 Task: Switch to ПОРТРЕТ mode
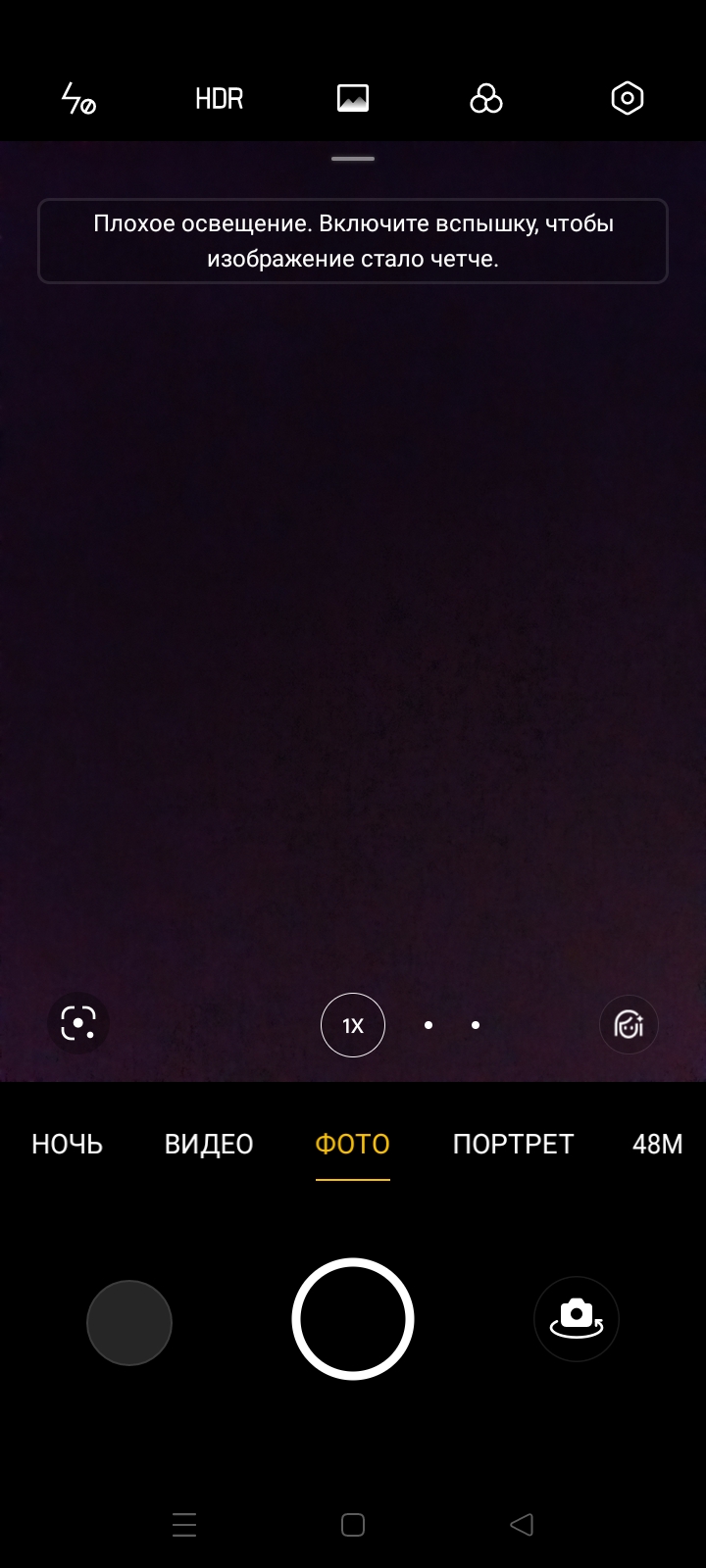pyautogui.click(x=513, y=1144)
